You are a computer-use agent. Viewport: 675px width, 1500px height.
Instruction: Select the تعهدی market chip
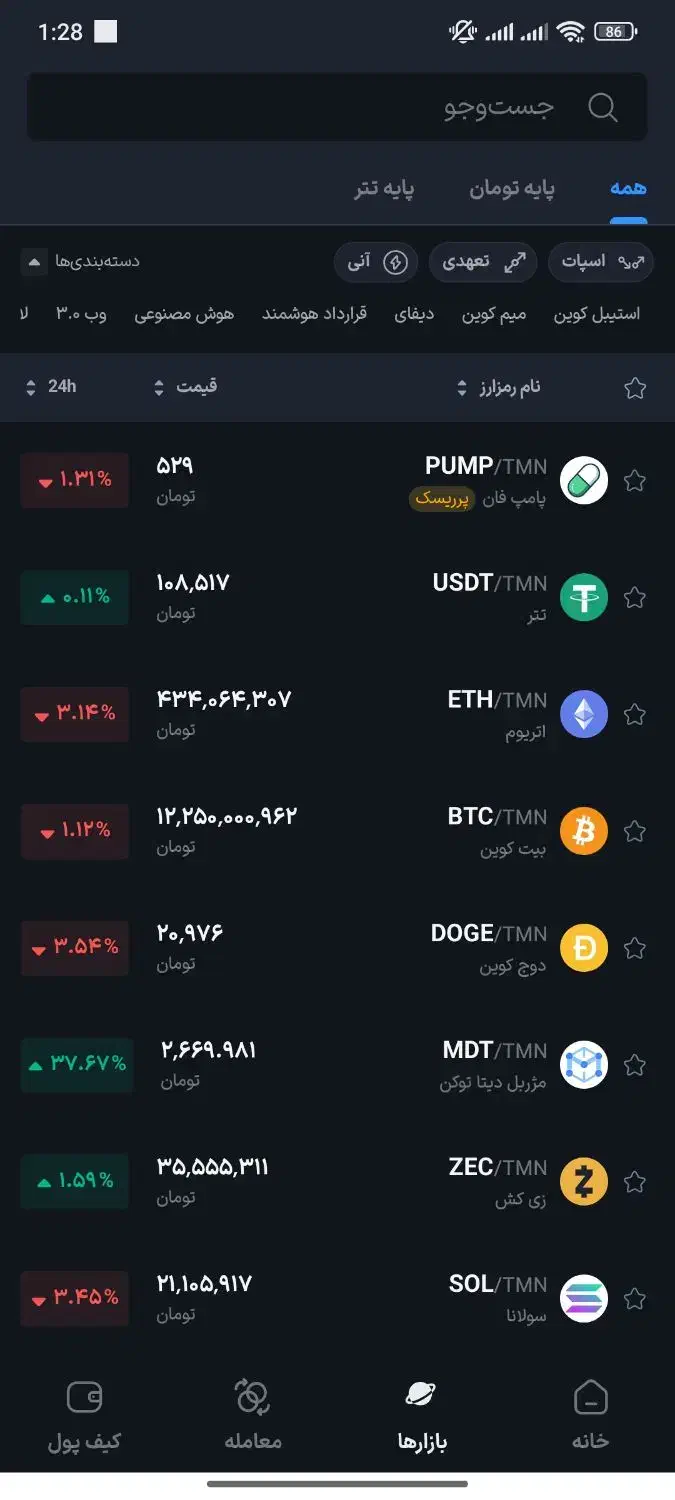(483, 262)
